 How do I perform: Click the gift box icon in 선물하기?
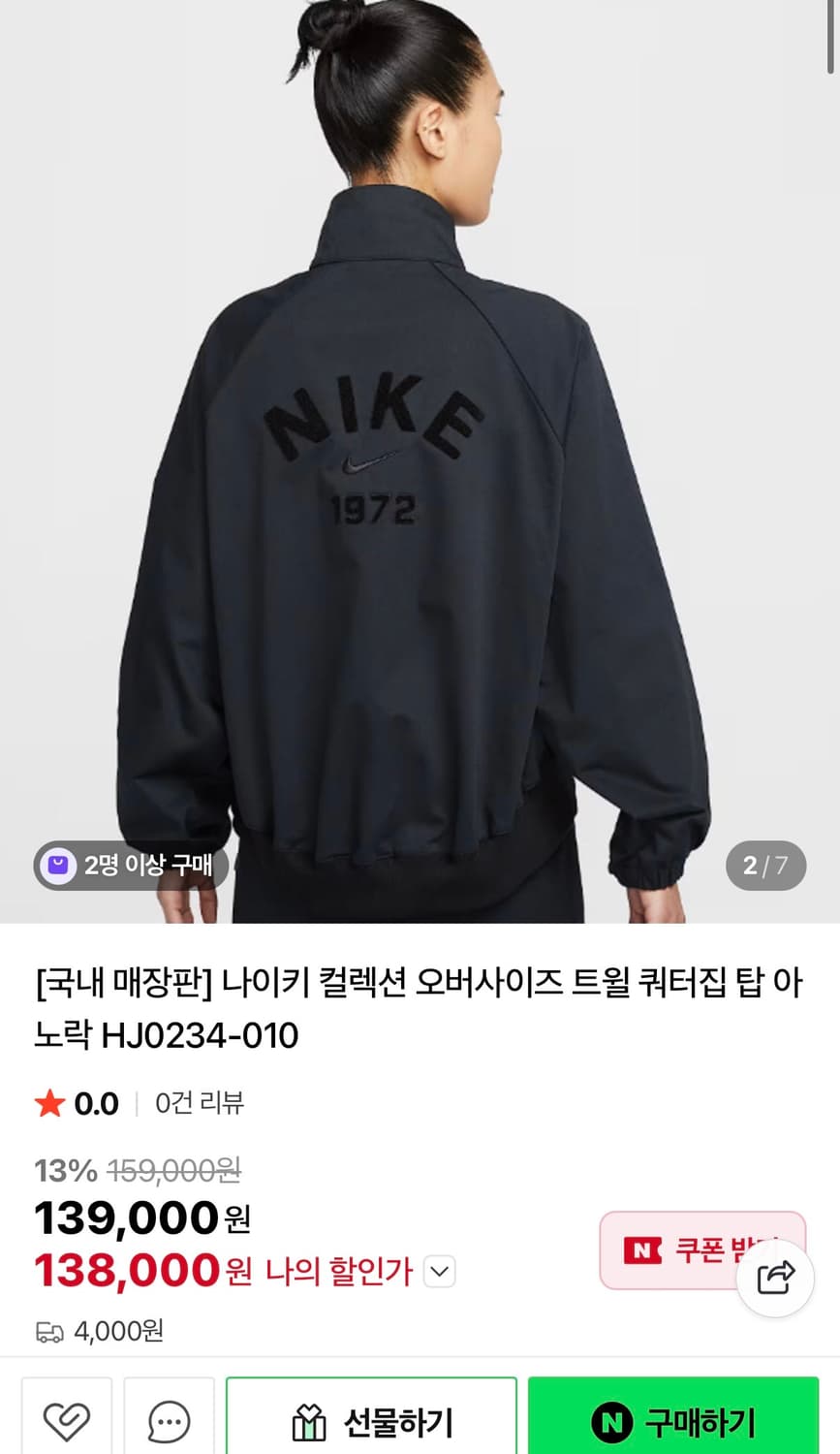click(309, 1421)
